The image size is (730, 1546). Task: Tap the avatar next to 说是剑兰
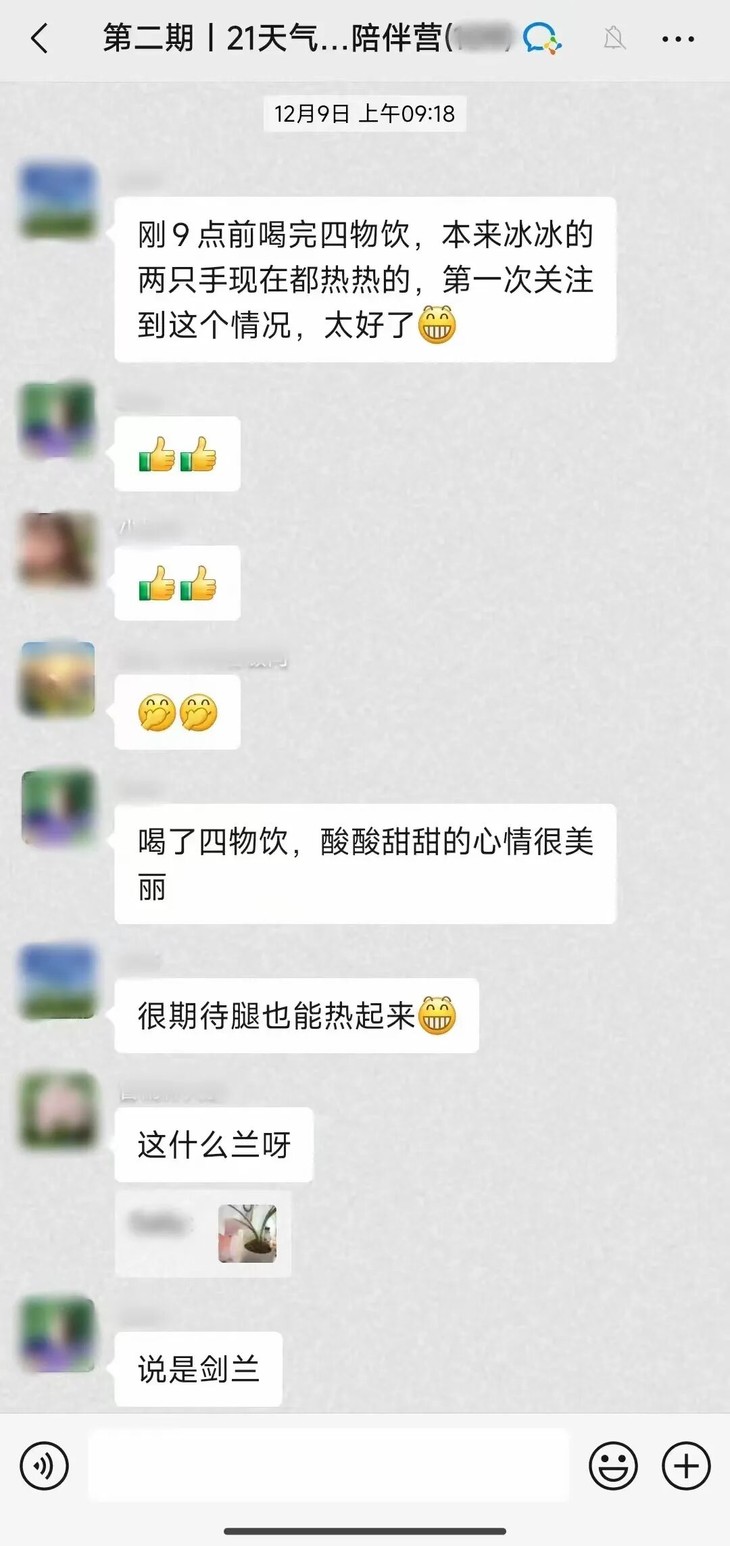[x=57, y=1334]
